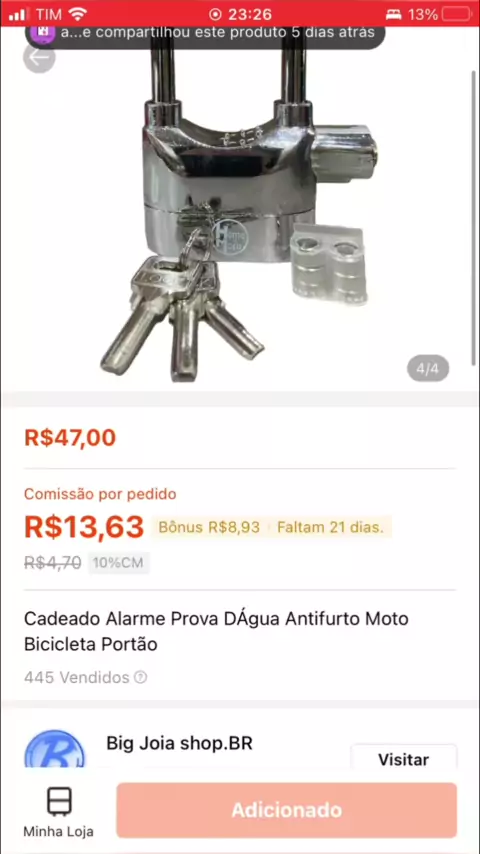Viewport: 480px width, 854px height.
Task: Open the padlock product image
Action: pyautogui.click(x=239, y=210)
